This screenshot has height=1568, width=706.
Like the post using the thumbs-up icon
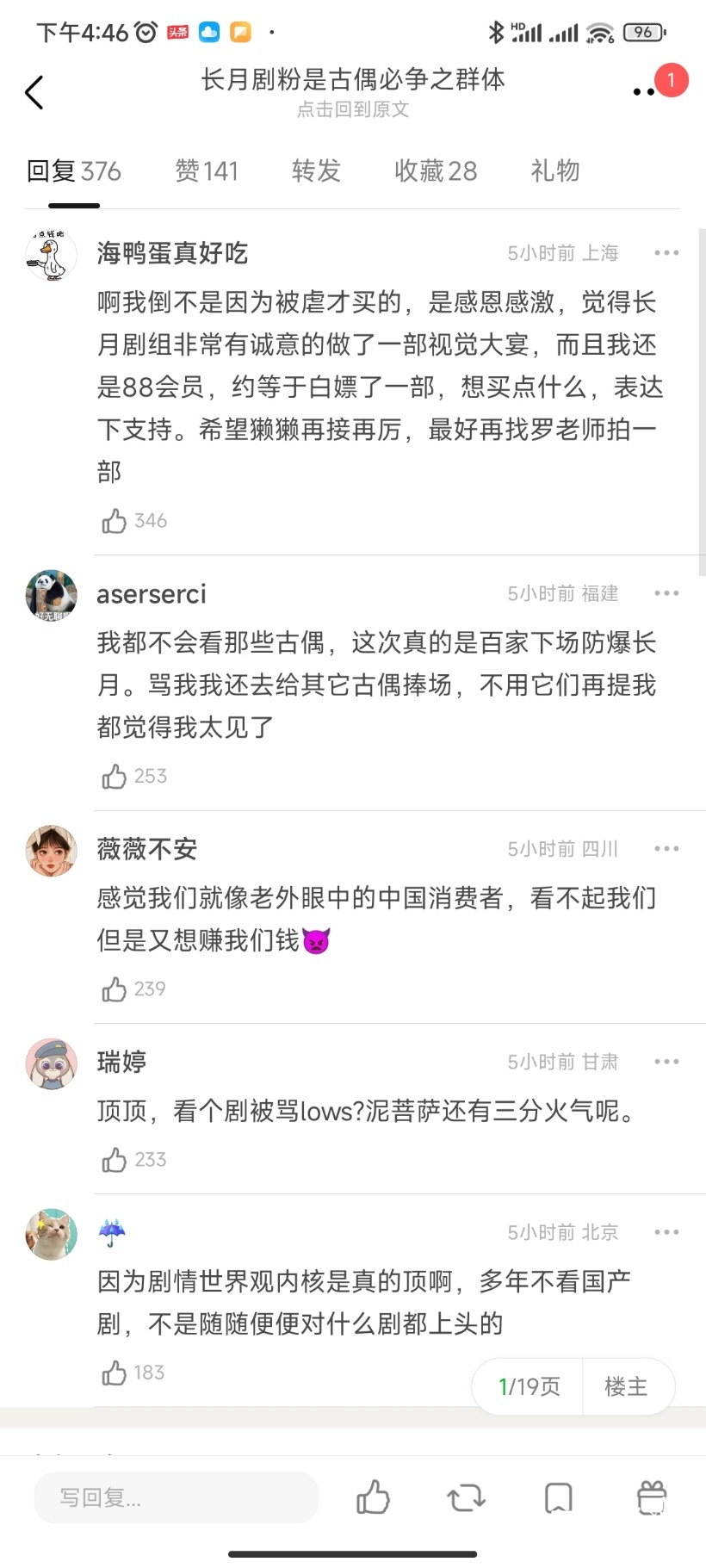372,1497
